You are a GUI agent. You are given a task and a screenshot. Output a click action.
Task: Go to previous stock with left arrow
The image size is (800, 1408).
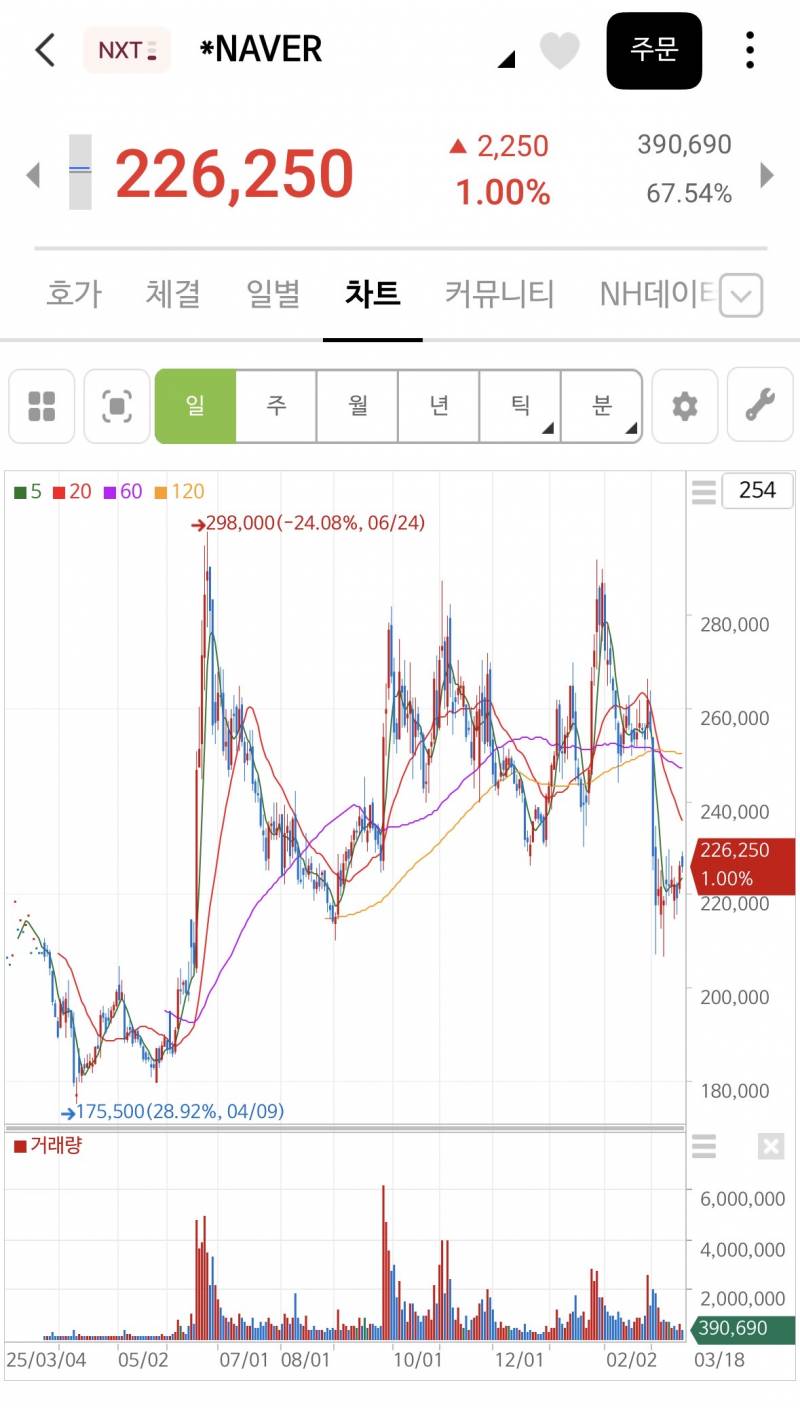coord(33,175)
